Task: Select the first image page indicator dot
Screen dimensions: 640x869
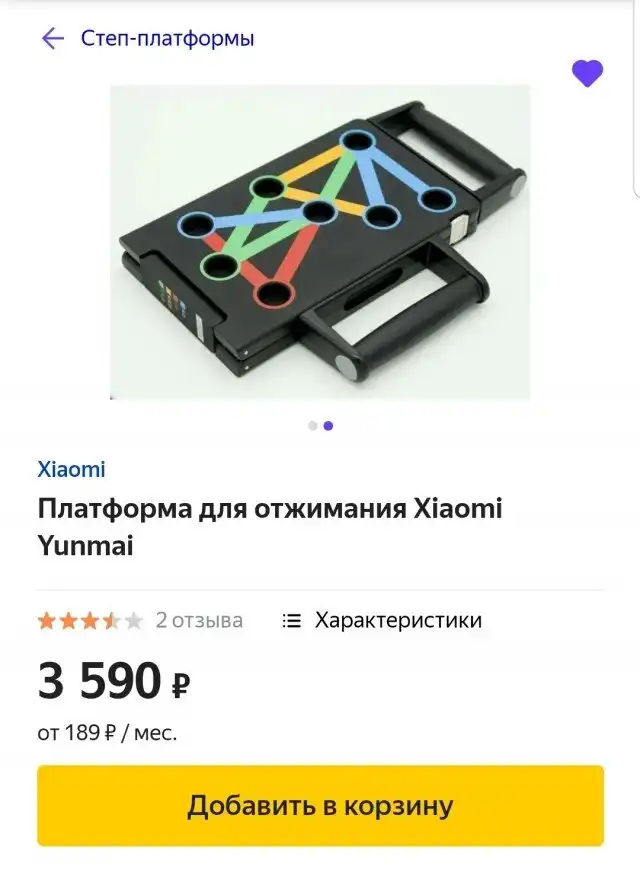Action: (312, 425)
